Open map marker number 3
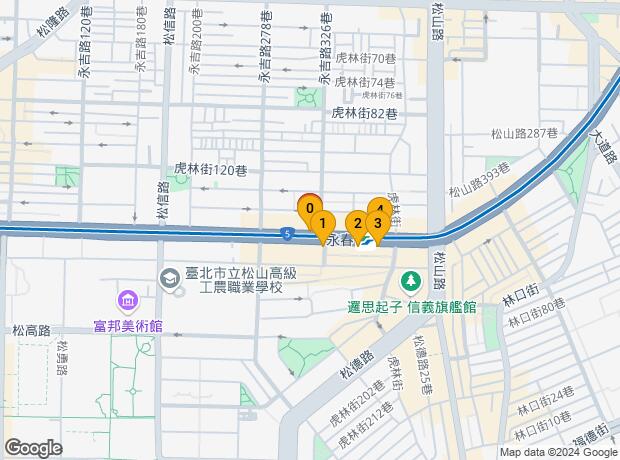This screenshot has height=460, width=620. [376, 222]
